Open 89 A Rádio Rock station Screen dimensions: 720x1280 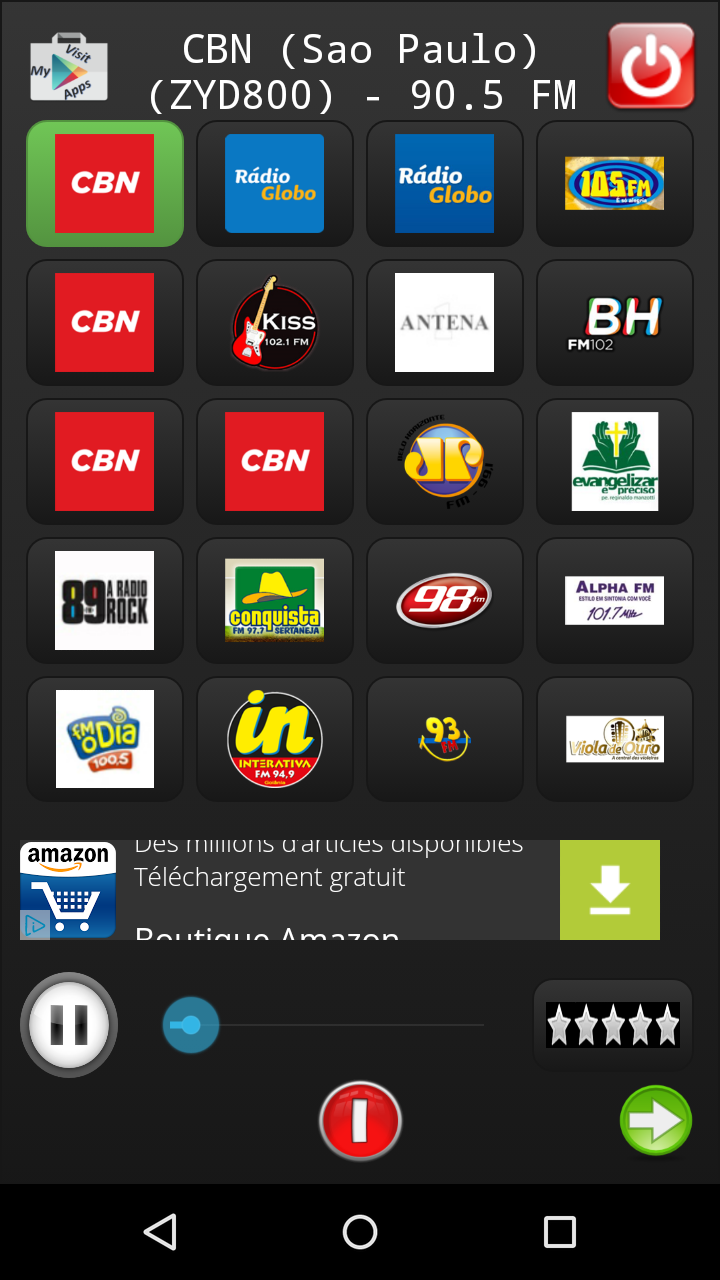pos(105,600)
